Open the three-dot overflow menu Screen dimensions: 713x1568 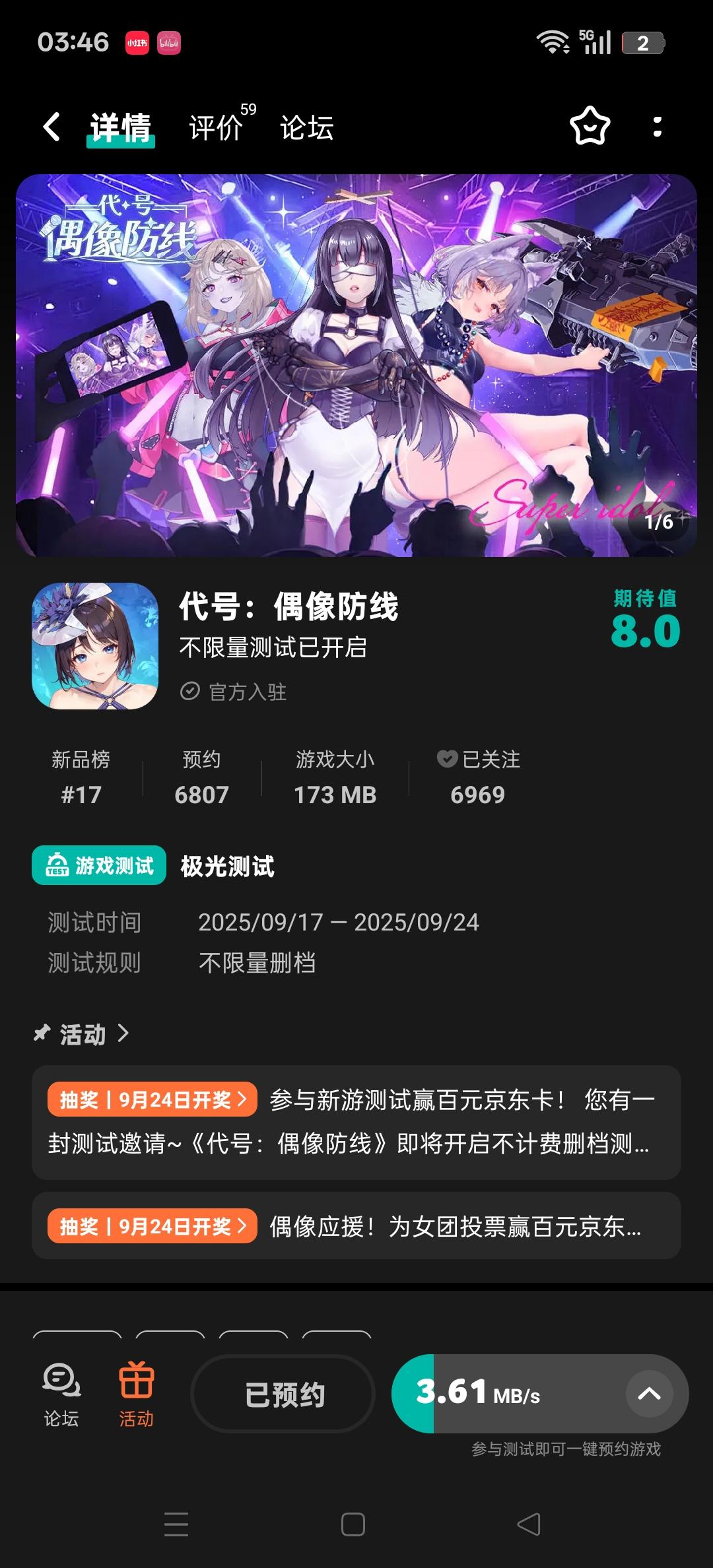[x=656, y=127]
